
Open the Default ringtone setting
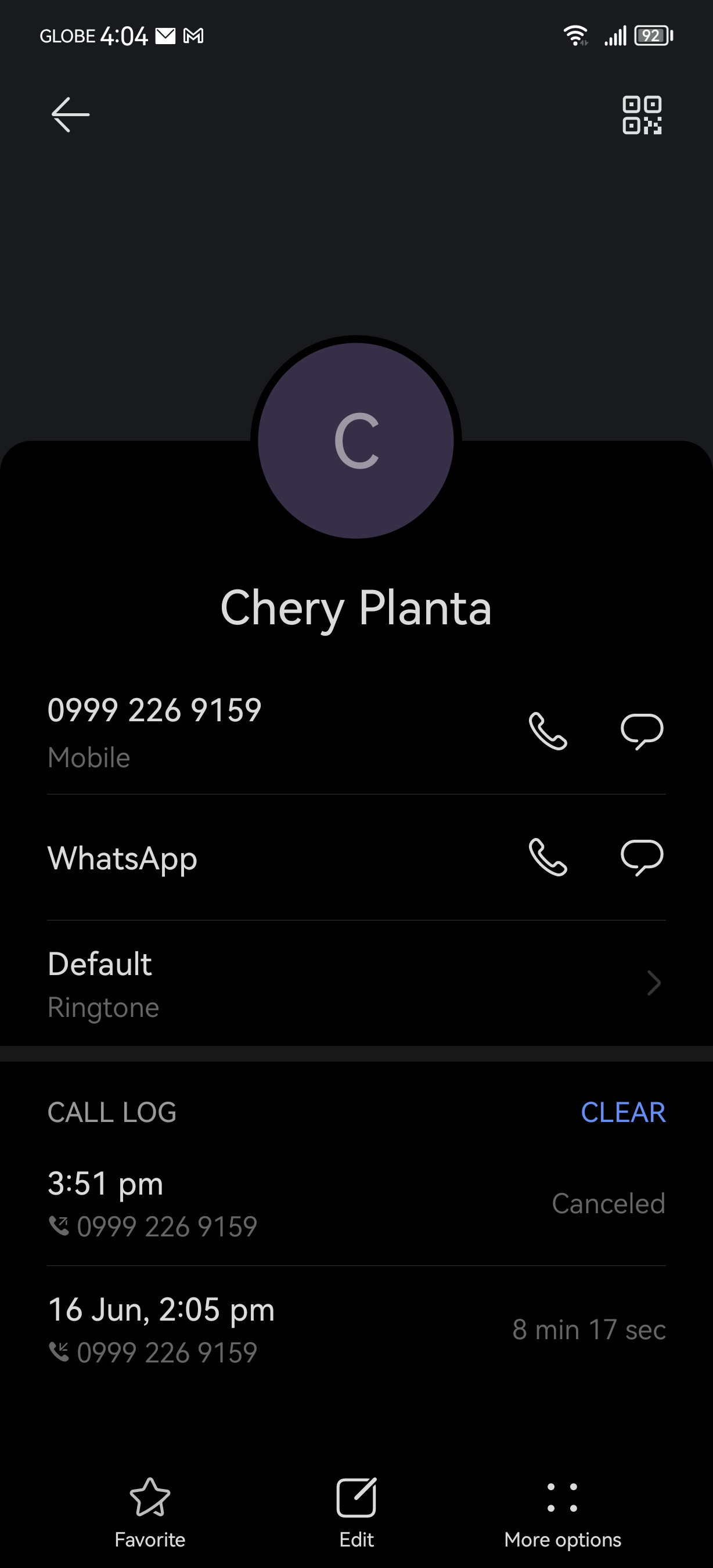(356, 983)
